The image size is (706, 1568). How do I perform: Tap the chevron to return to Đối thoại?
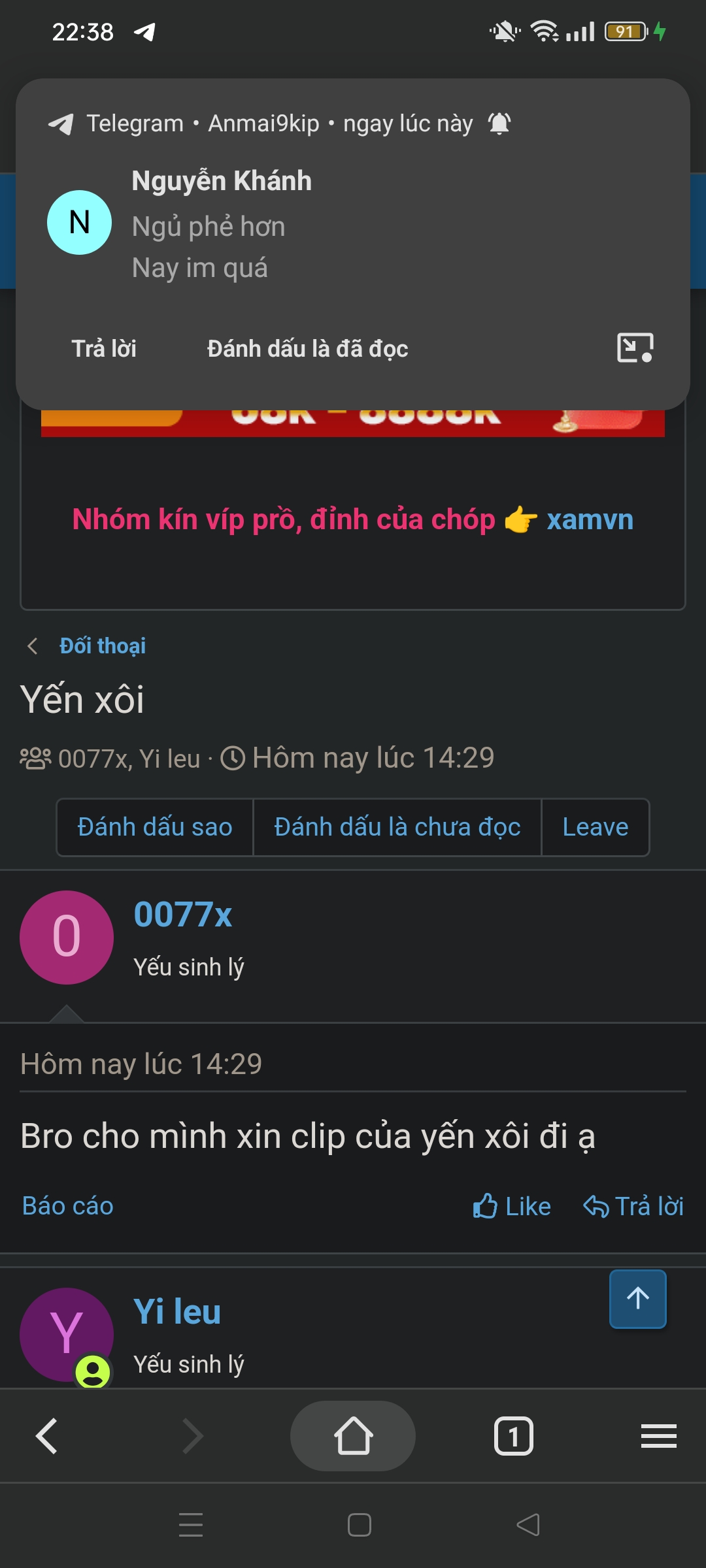(33, 645)
